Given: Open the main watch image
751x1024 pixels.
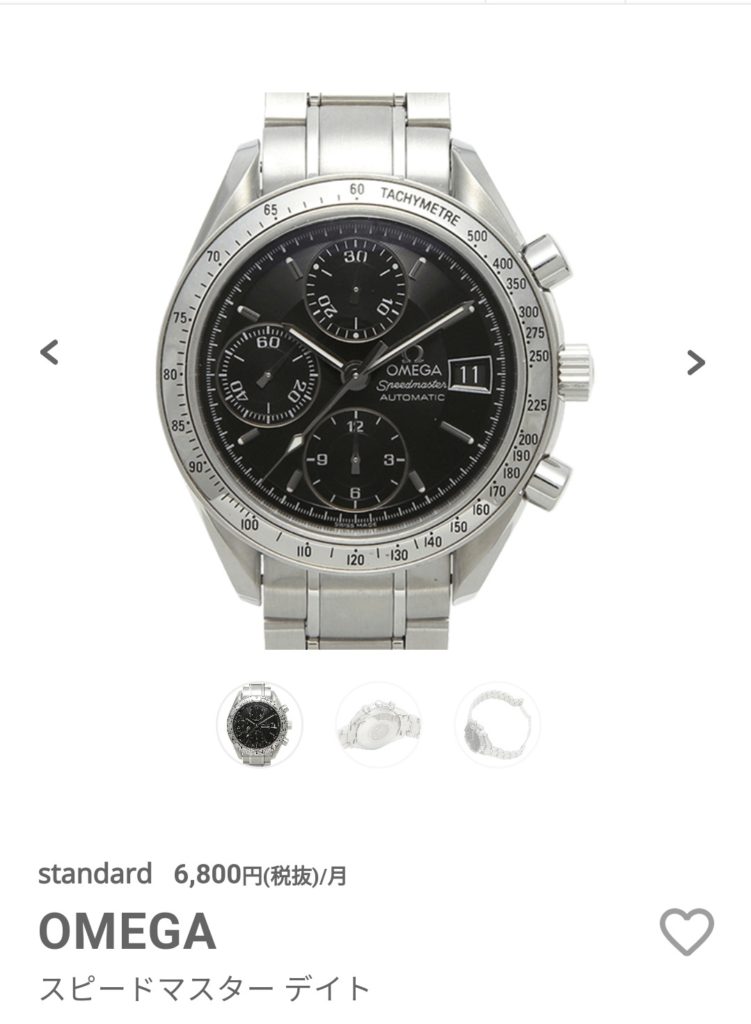Looking at the screenshot, I should tap(375, 372).
